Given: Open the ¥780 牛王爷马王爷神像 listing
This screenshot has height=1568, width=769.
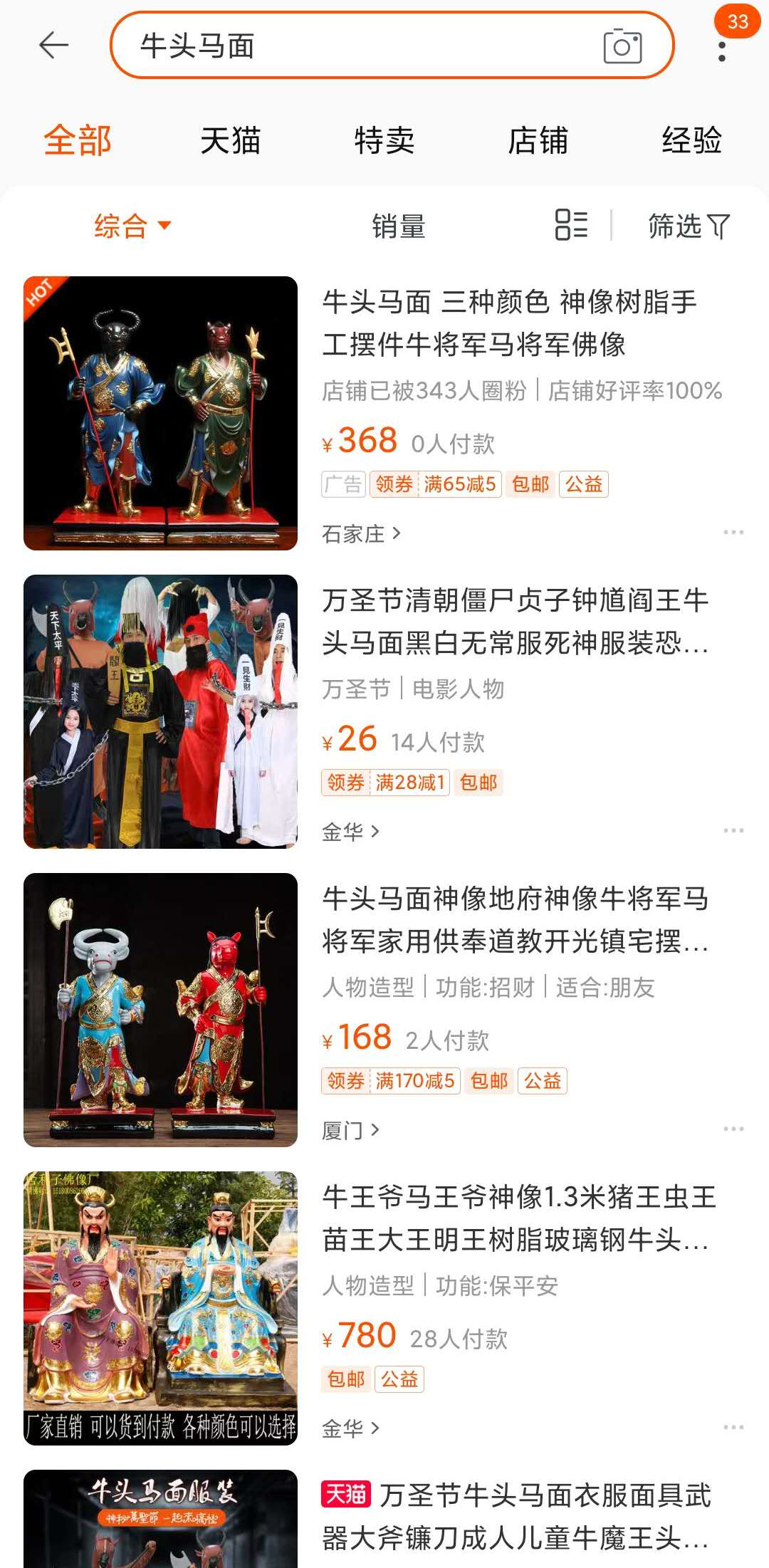Looking at the screenshot, I should click(518, 1218).
